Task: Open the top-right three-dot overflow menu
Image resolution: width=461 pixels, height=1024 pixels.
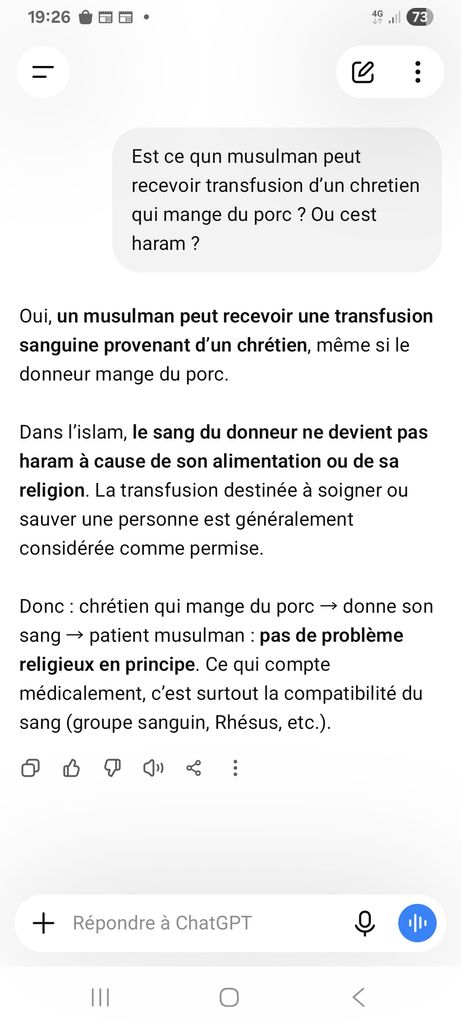Action: point(417,72)
